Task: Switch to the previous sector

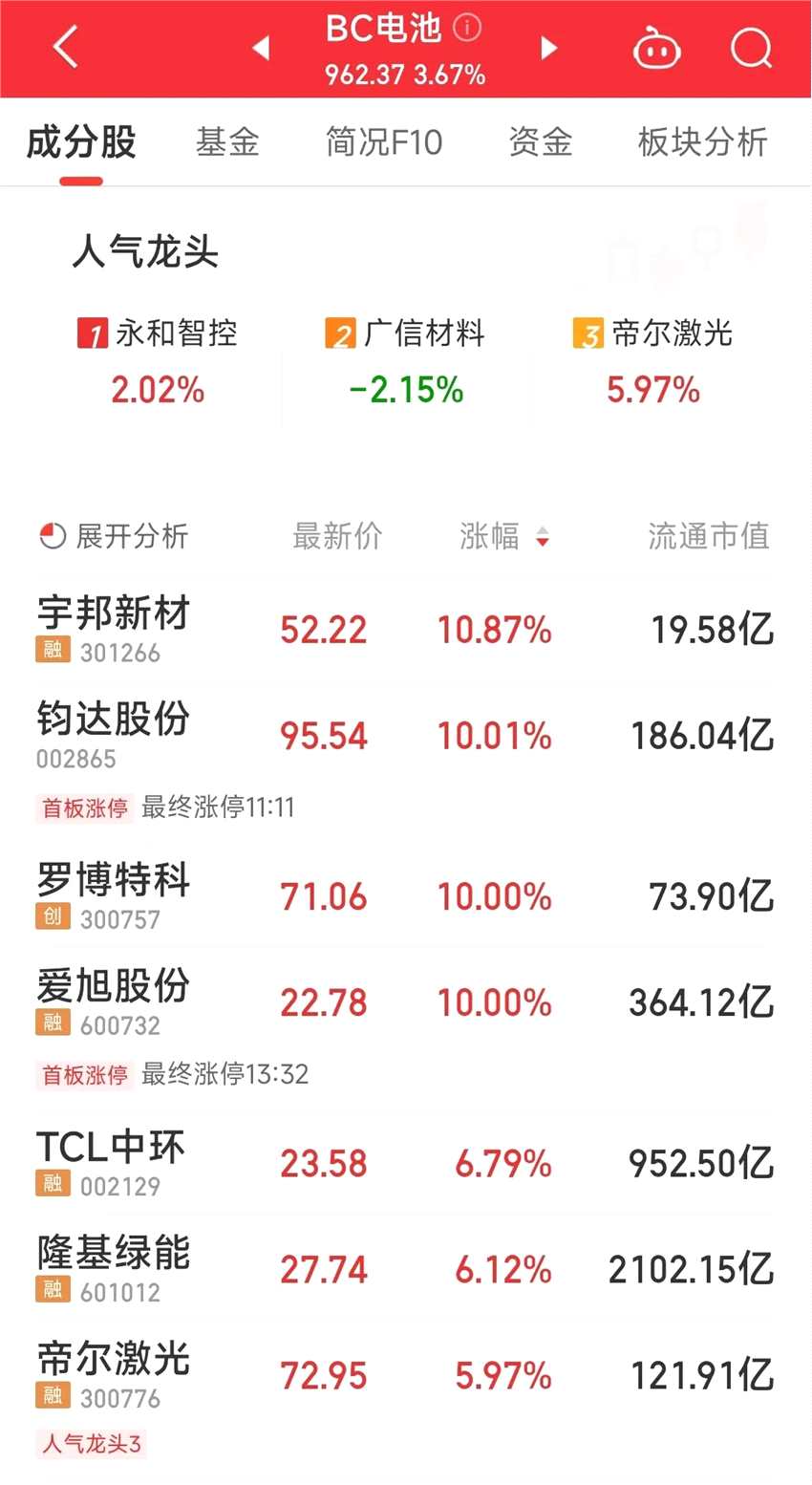Action: pyautogui.click(x=261, y=48)
